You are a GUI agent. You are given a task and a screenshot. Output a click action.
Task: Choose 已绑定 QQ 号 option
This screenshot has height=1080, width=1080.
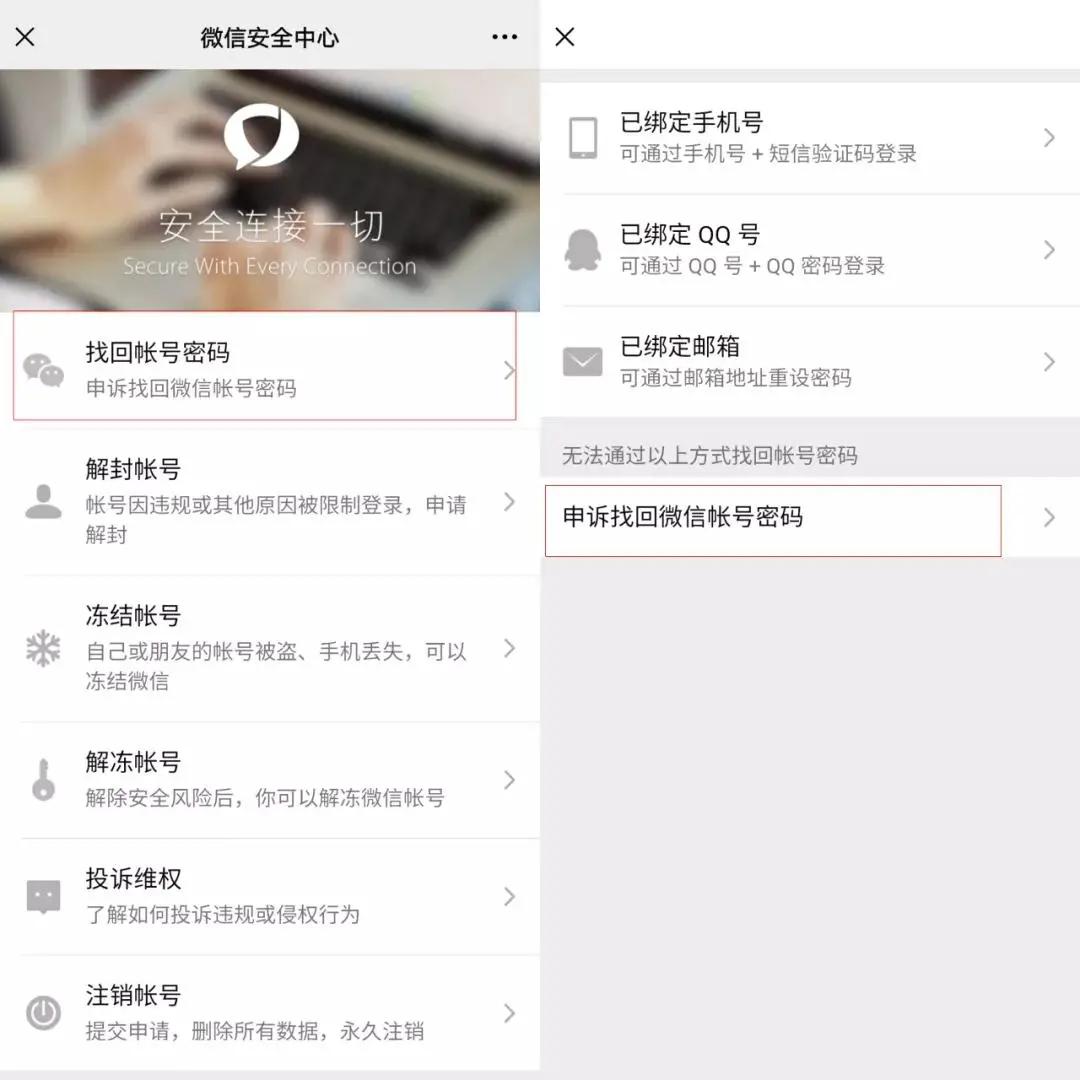coord(810,249)
